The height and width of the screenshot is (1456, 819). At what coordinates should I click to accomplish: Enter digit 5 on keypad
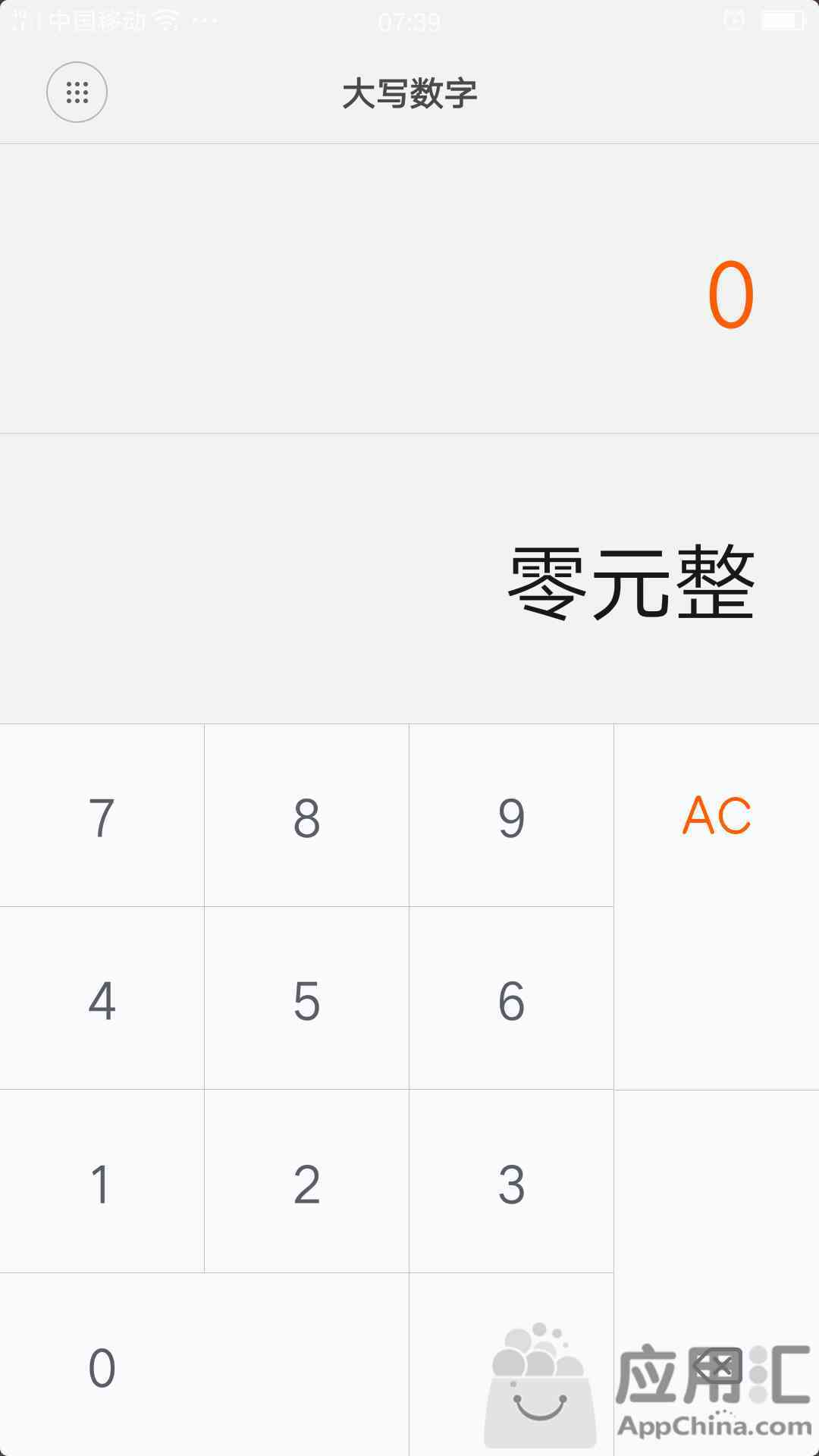tap(306, 999)
